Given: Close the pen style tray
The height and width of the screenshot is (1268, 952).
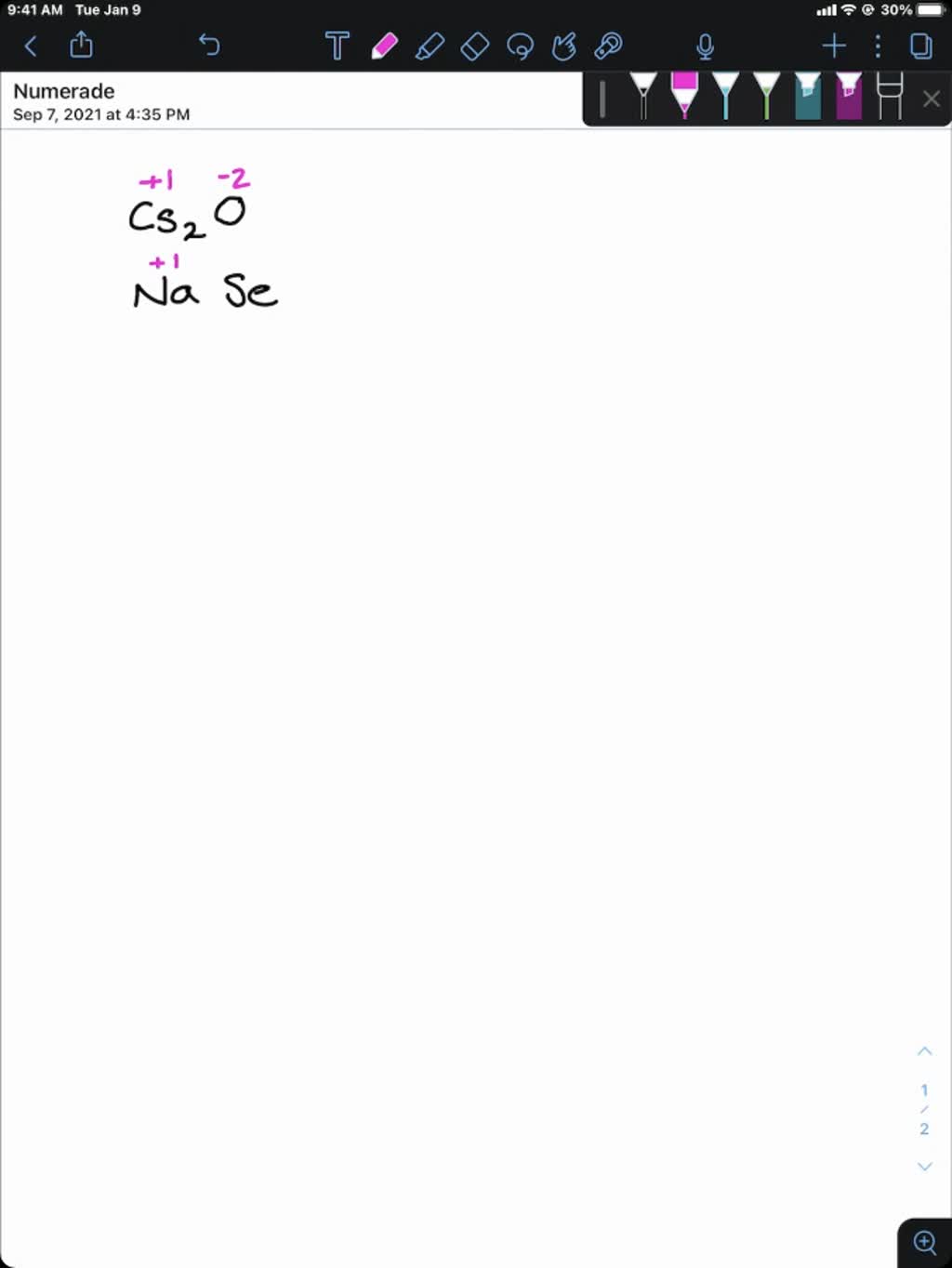Looking at the screenshot, I should (x=932, y=99).
